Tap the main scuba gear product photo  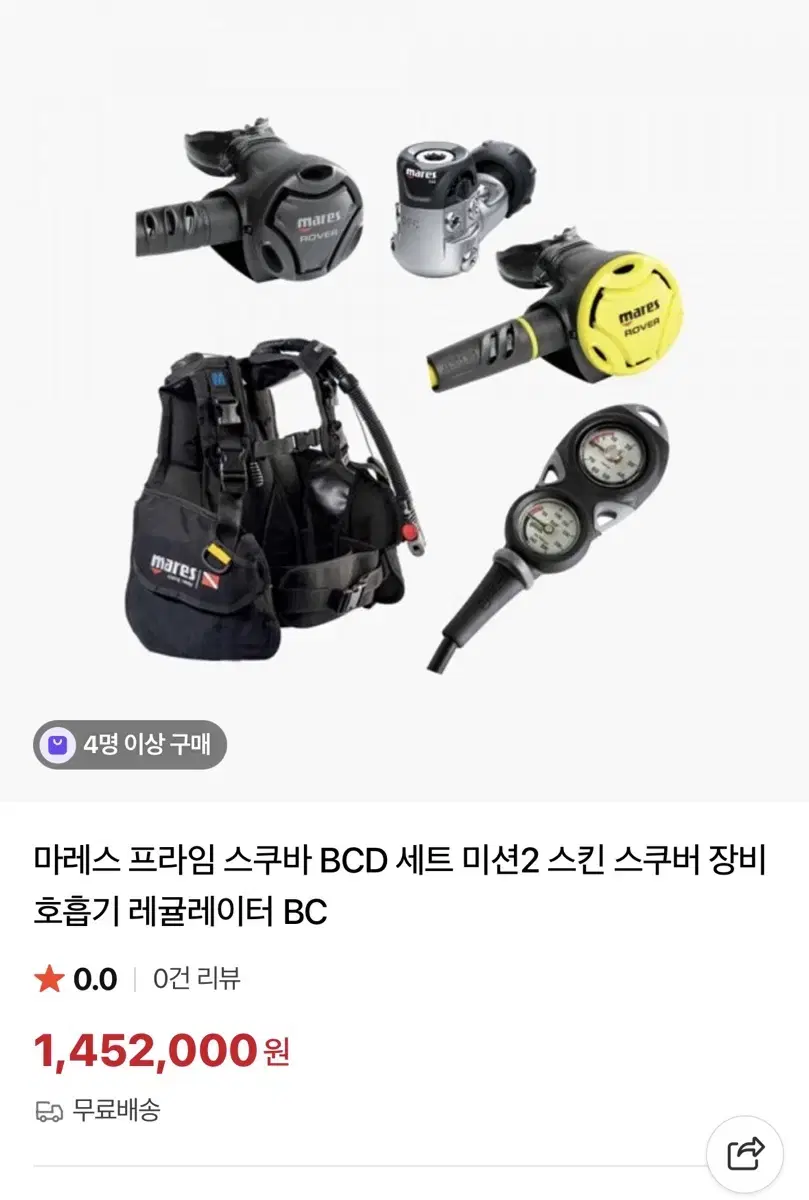point(400,400)
